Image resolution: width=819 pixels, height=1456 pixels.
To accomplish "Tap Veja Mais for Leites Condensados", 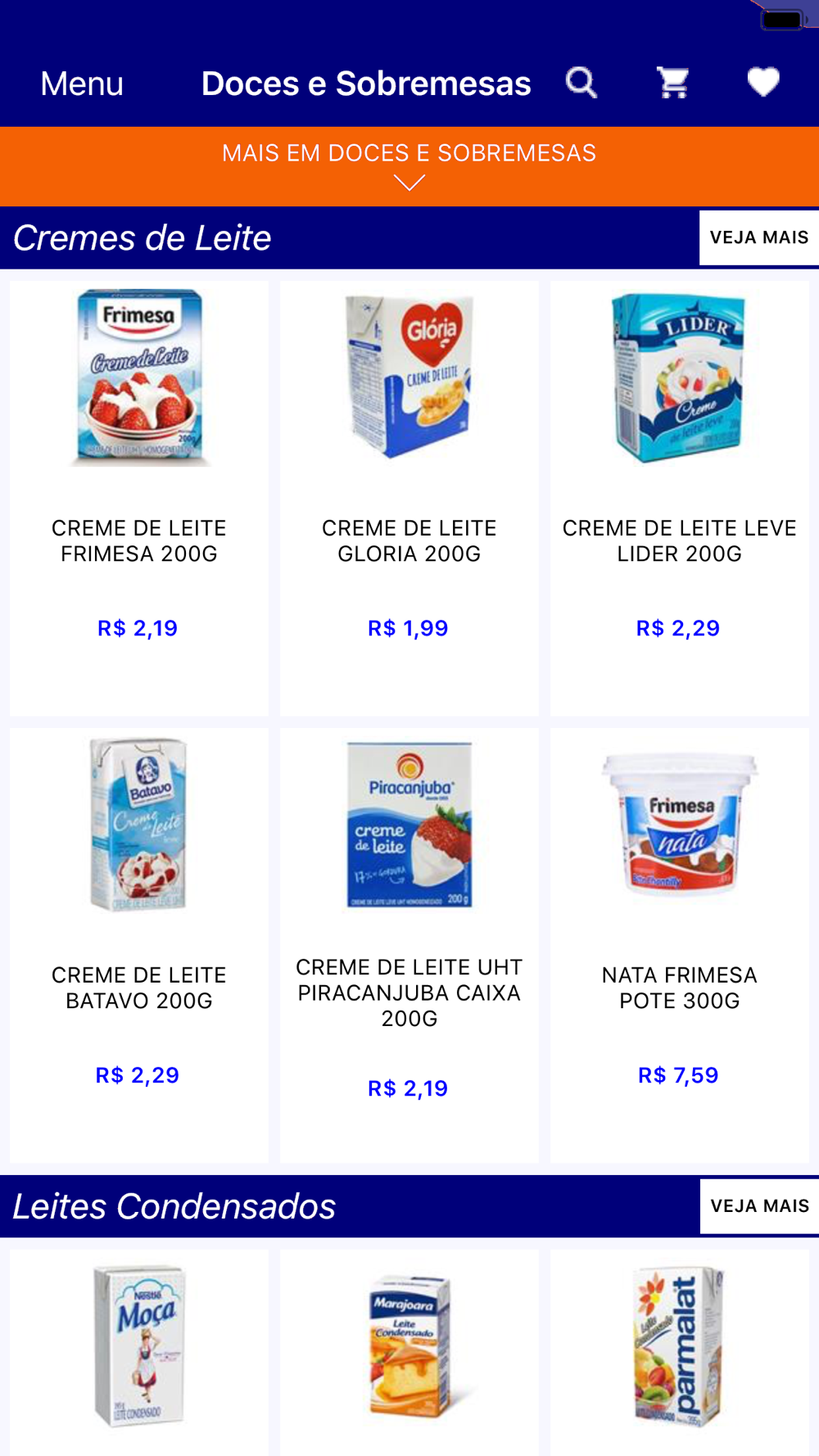I will click(759, 1206).
